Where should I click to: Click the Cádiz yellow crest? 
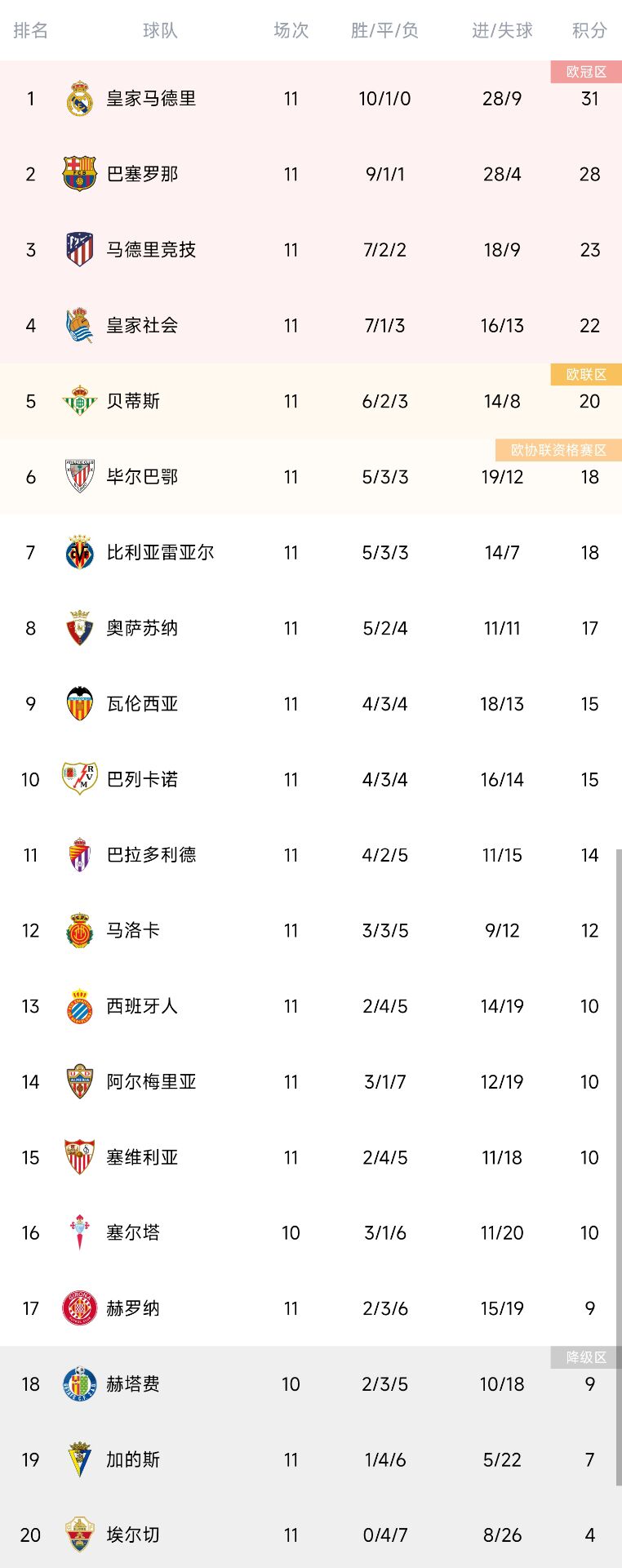click(x=79, y=1459)
